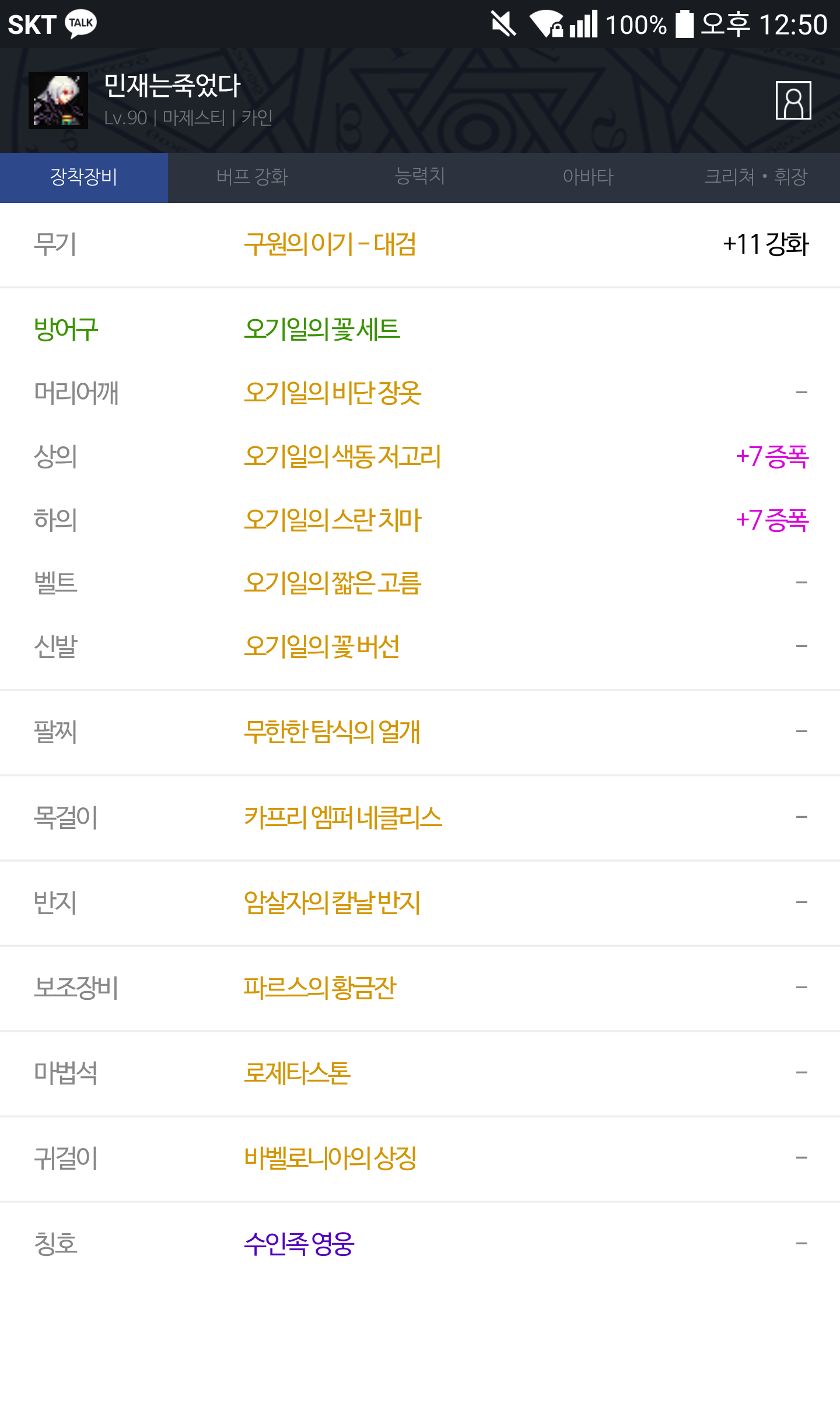Viewport: 840px width, 1410px height.
Task: Select the 장착장비 tab
Action: (x=84, y=177)
